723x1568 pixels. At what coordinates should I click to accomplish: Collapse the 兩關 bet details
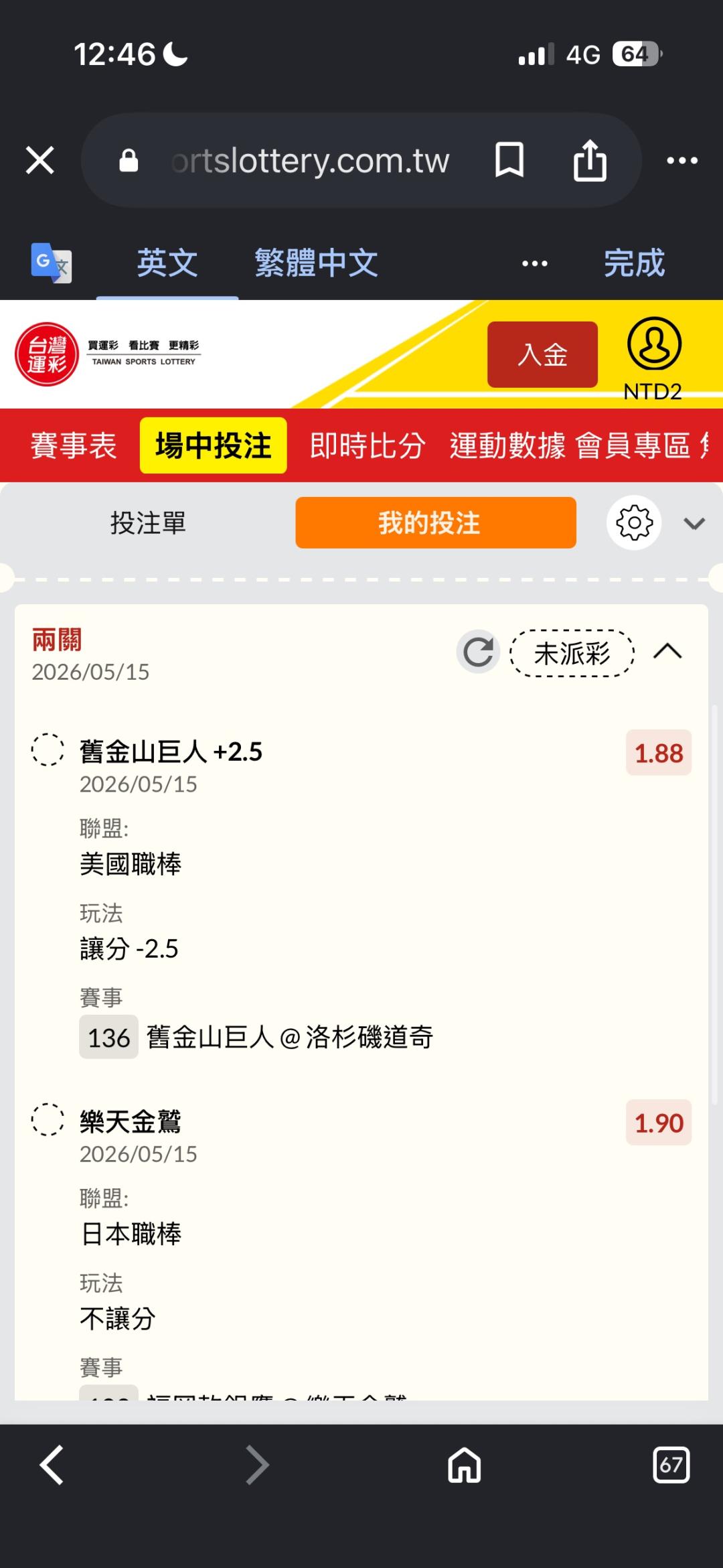tap(667, 651)
